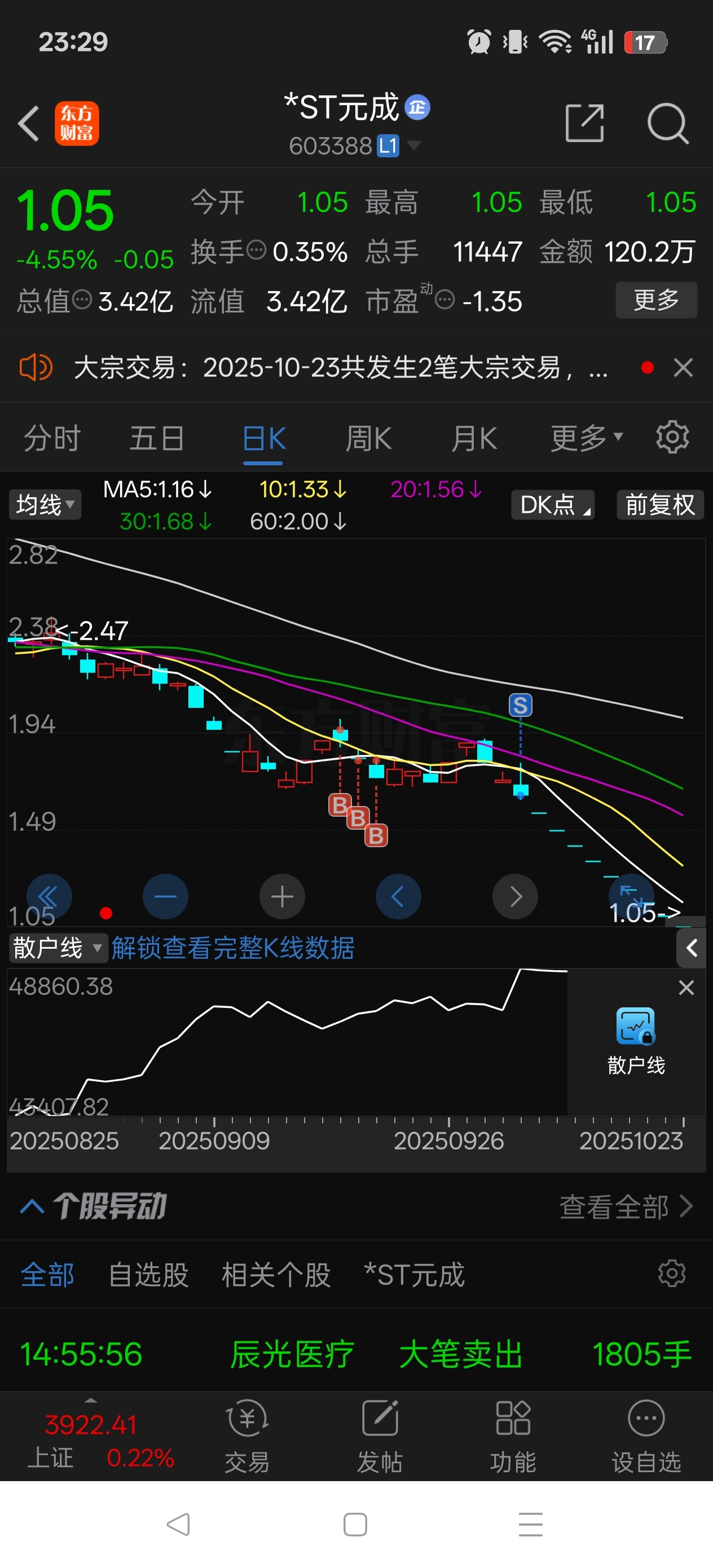View all 个股异动 via 查看全部
This screenshot has height=1568, width=713.
626,1206
